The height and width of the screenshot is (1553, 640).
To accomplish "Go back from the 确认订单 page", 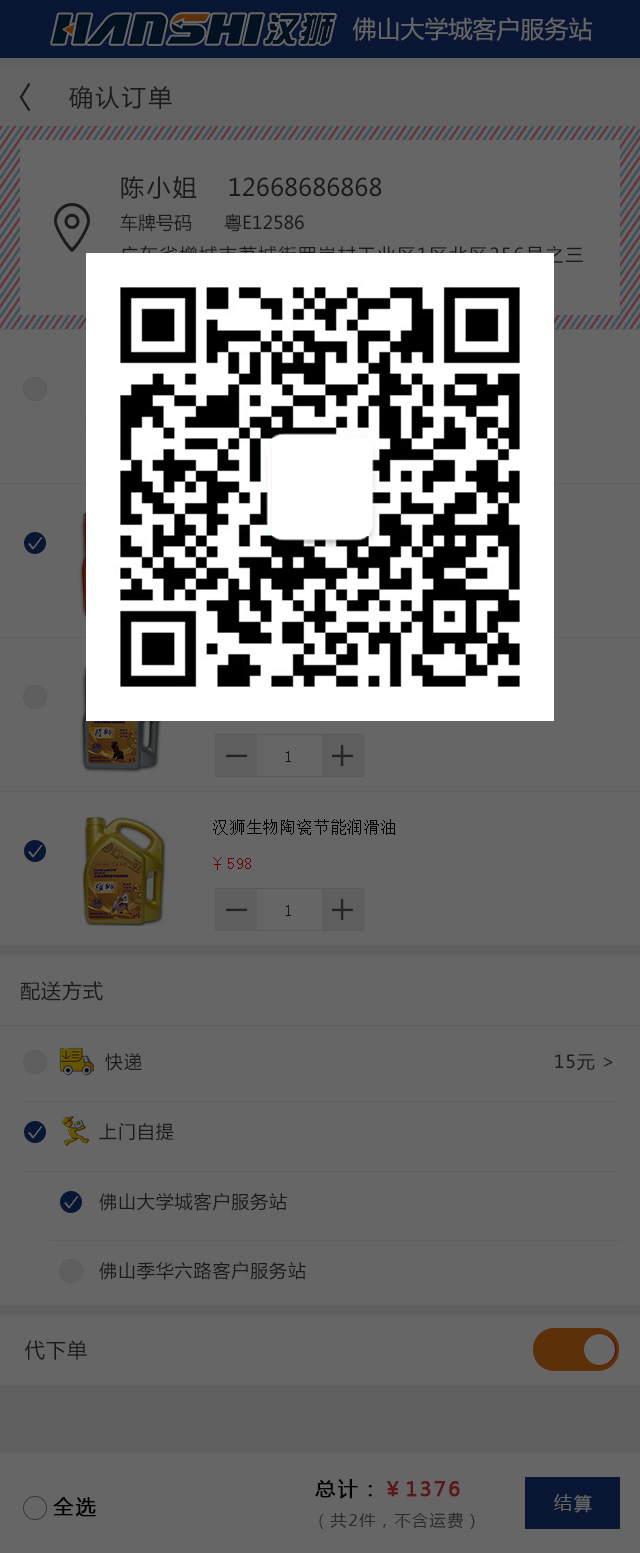I will [26, 97].
